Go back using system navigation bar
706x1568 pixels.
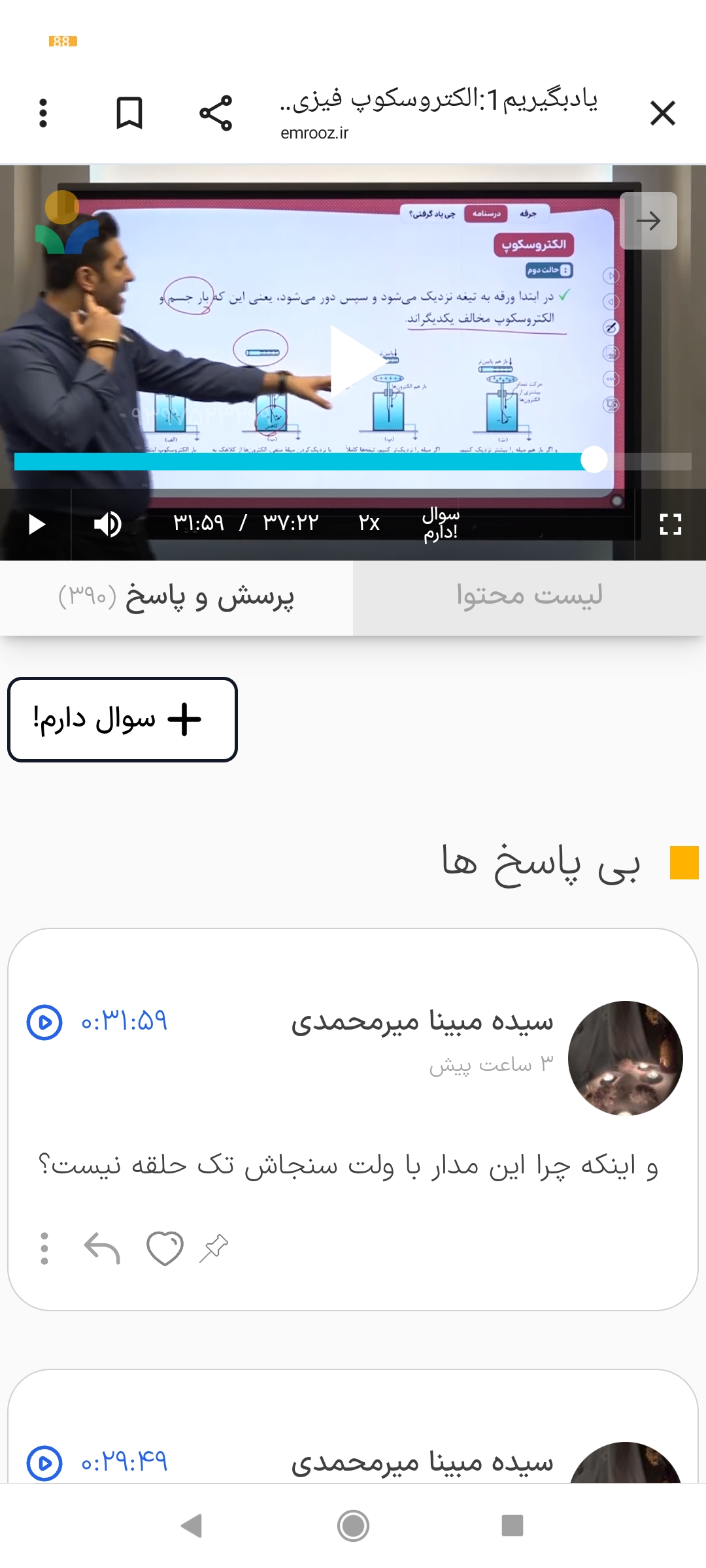pyautogui.click(x=192, y=1526)
